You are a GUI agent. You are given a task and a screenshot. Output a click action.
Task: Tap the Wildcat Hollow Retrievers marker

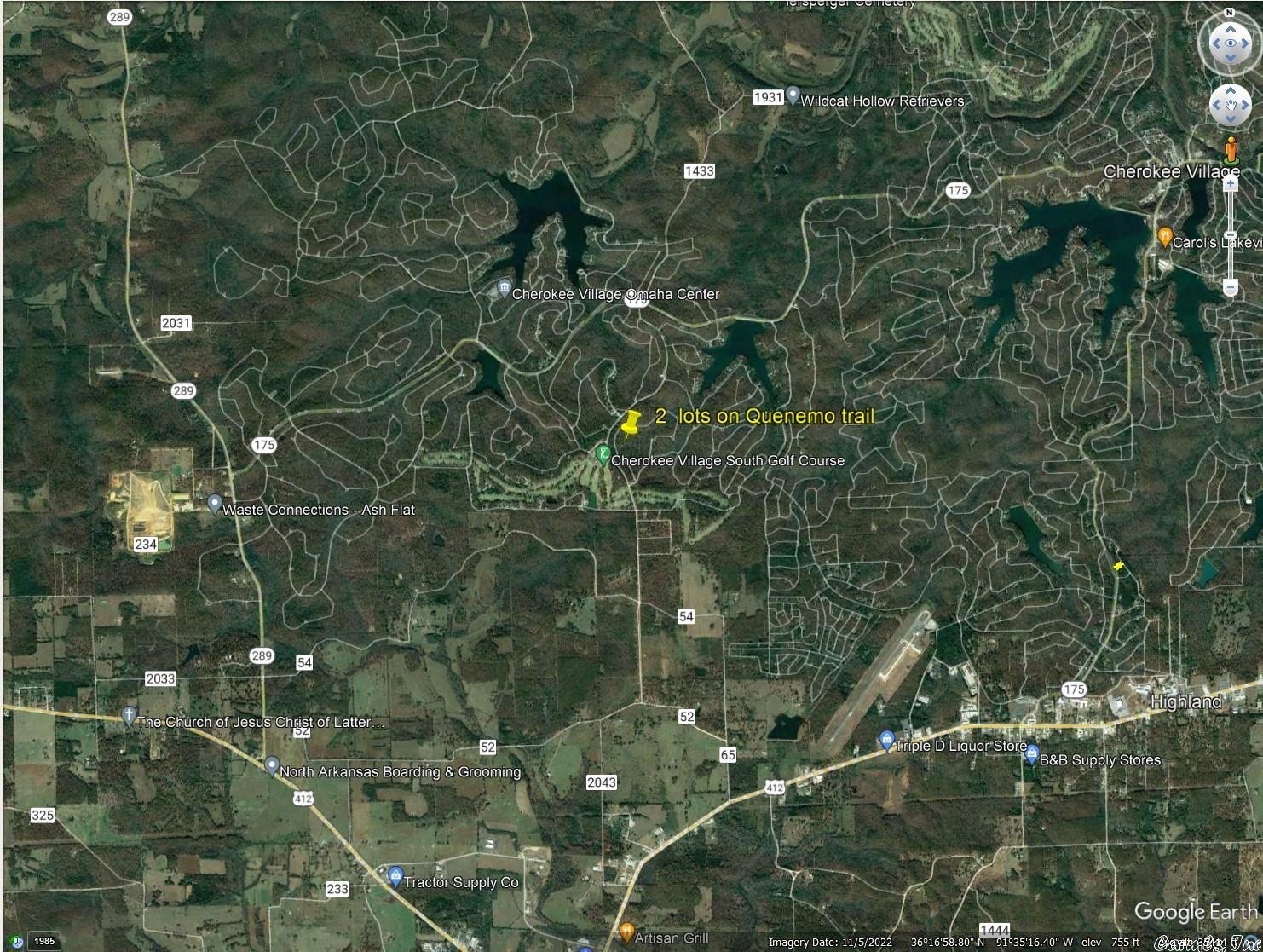(x=793, y=95)
